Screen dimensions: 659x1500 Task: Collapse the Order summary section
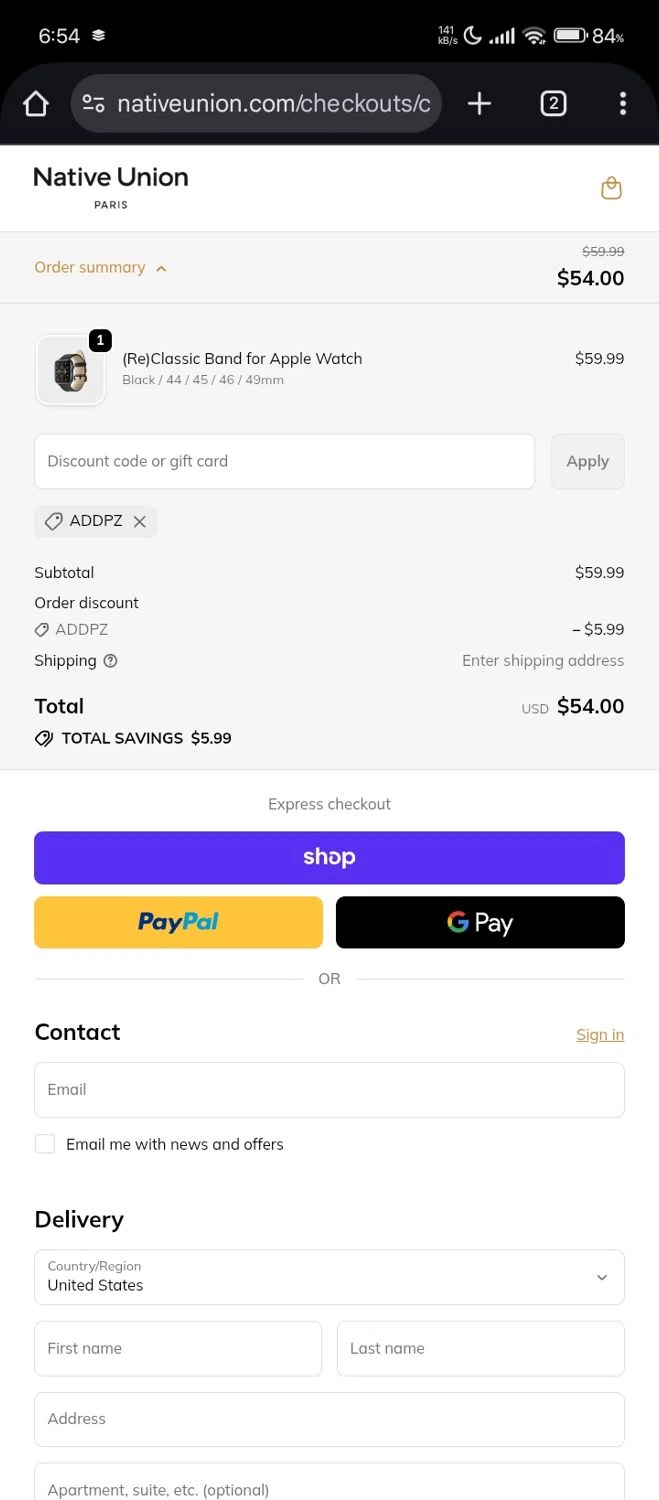point(100,268)
